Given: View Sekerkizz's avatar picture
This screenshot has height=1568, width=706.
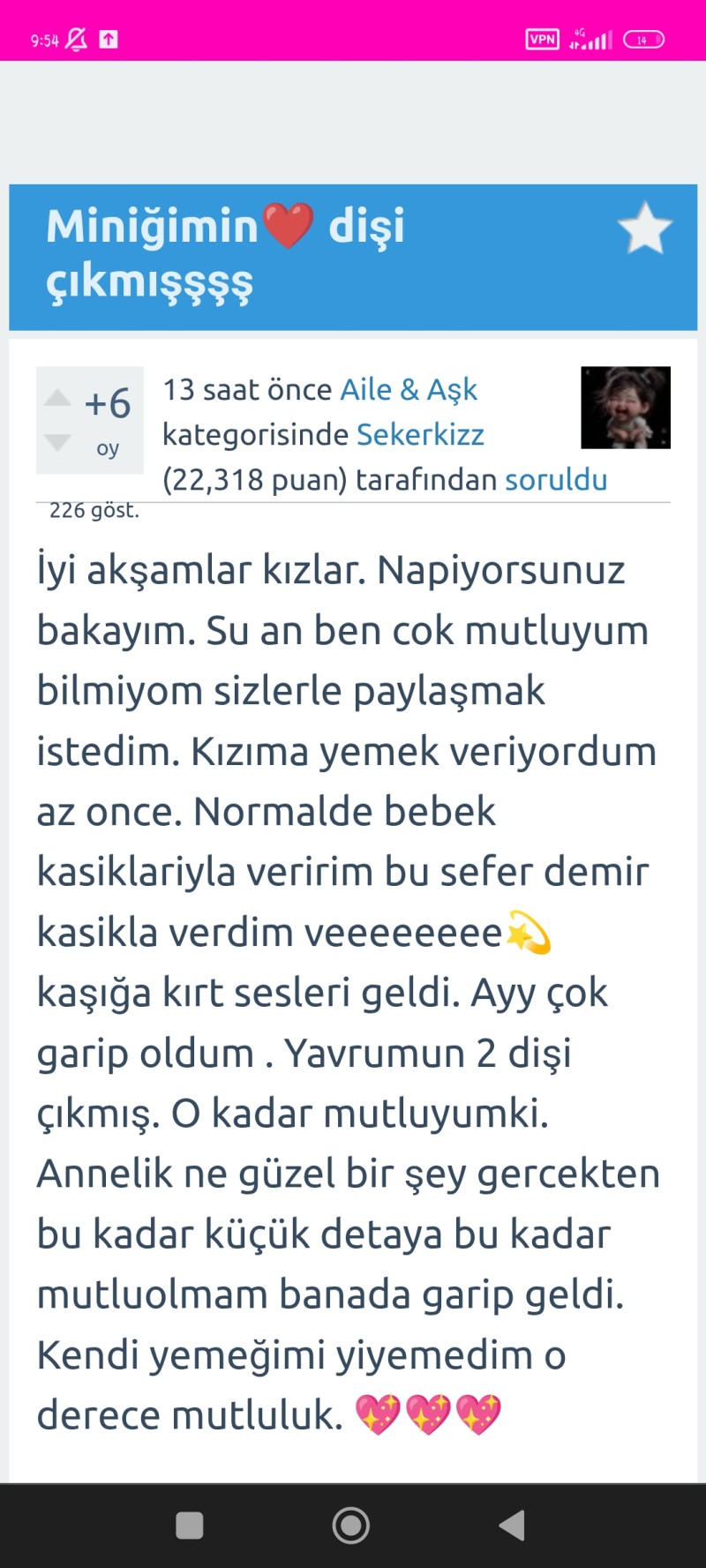Looking at the screenshot, I should click(625, 408).
